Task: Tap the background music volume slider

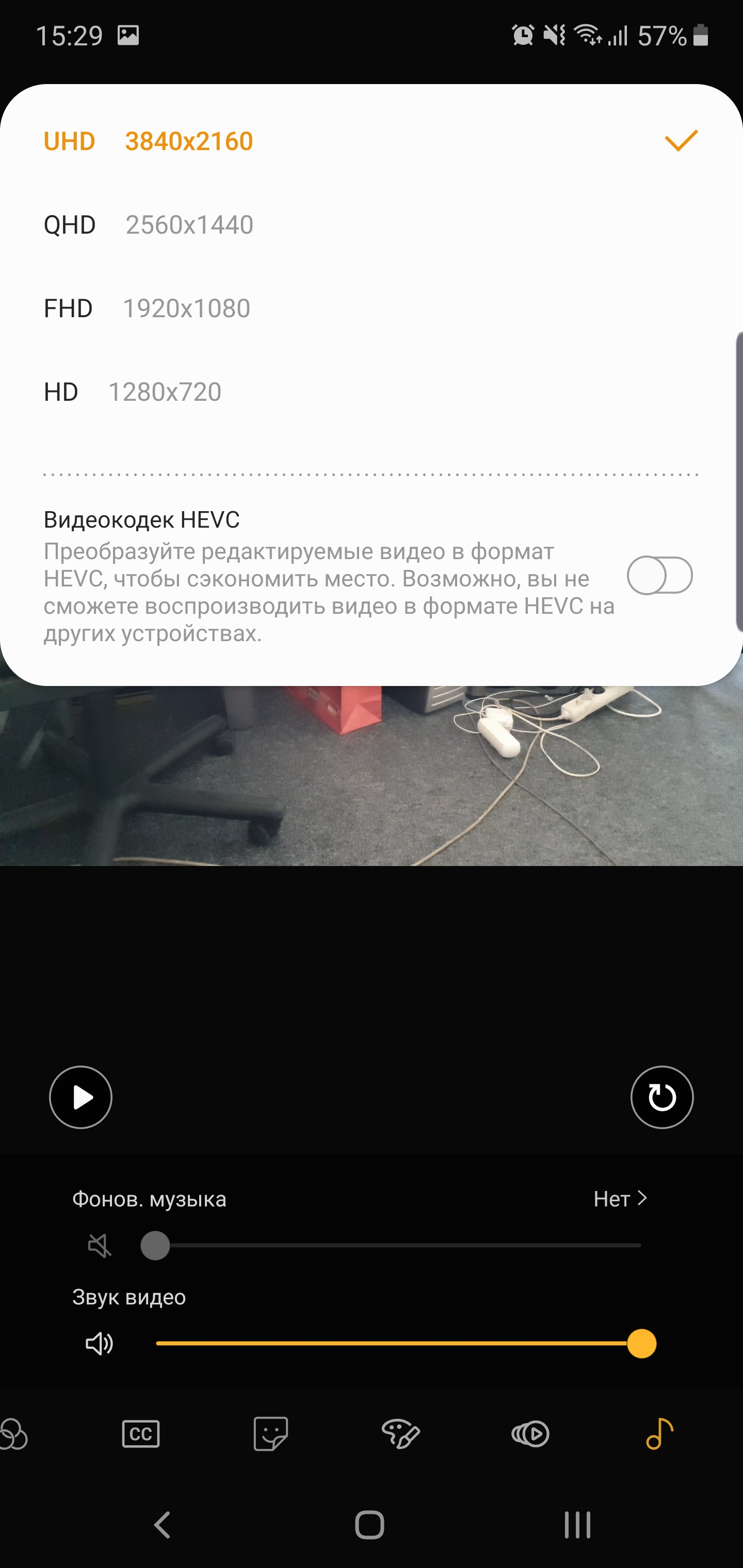Action: coord(390,1246)
